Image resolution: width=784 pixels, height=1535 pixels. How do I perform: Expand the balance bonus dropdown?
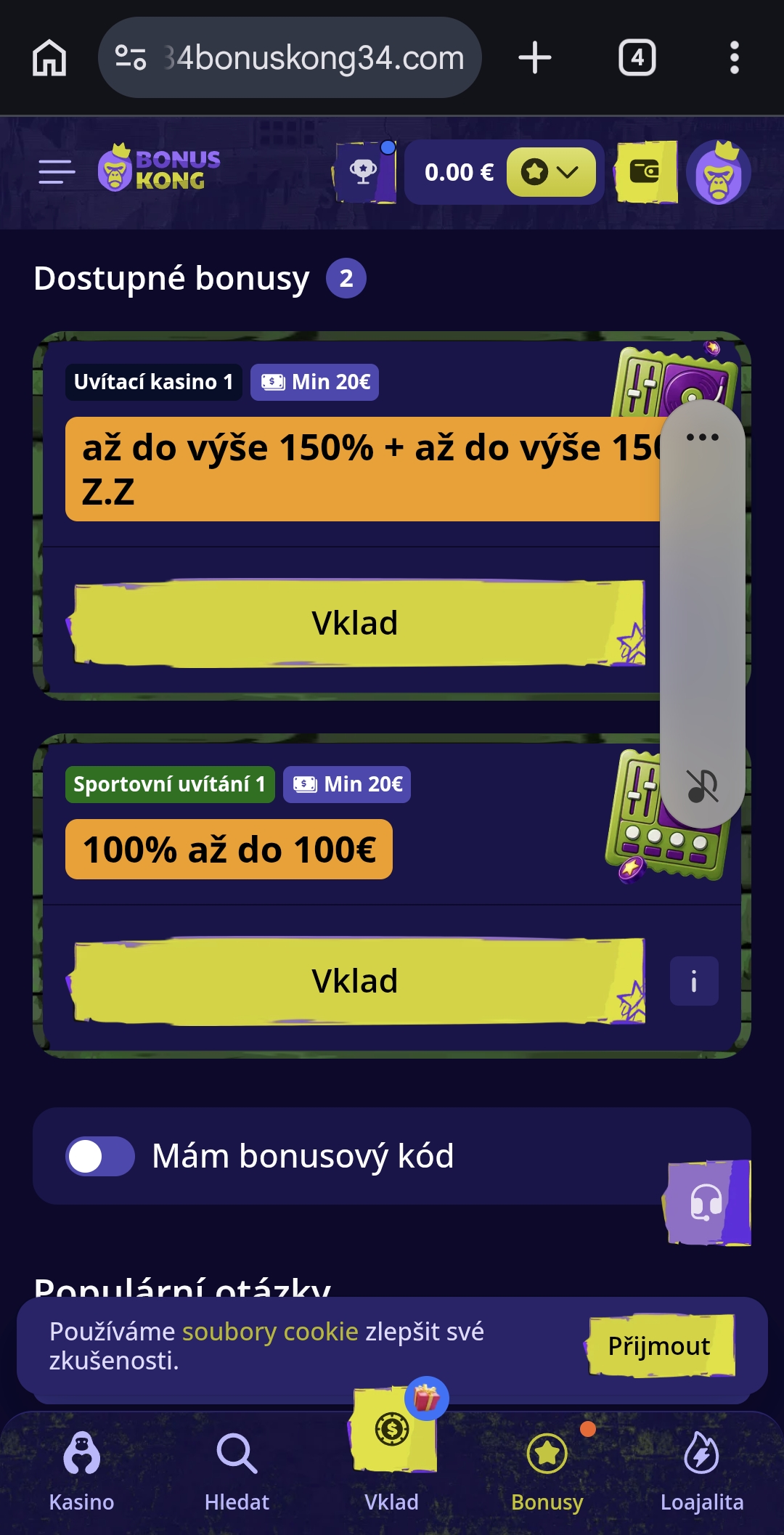551,172
